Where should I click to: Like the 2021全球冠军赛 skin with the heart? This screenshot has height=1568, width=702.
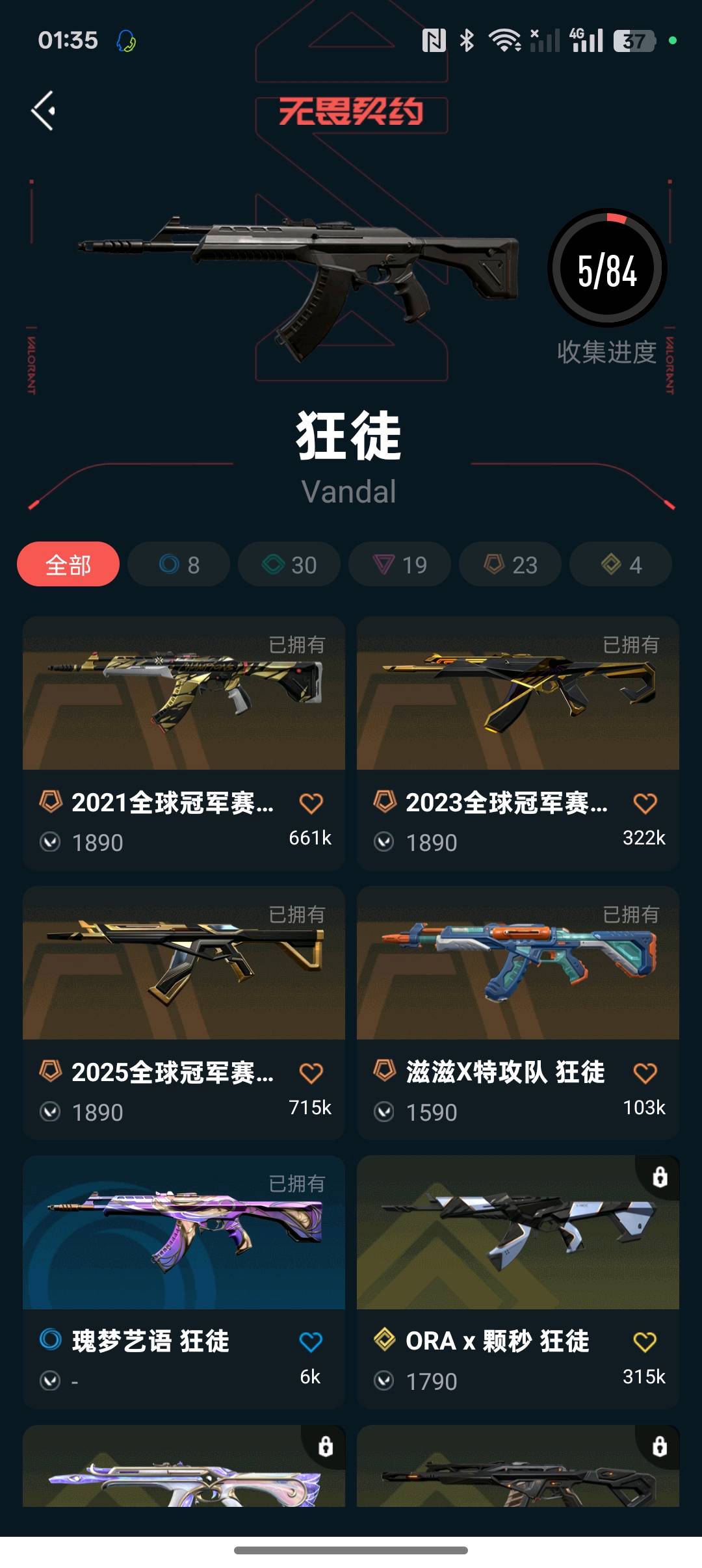(311, 804)
